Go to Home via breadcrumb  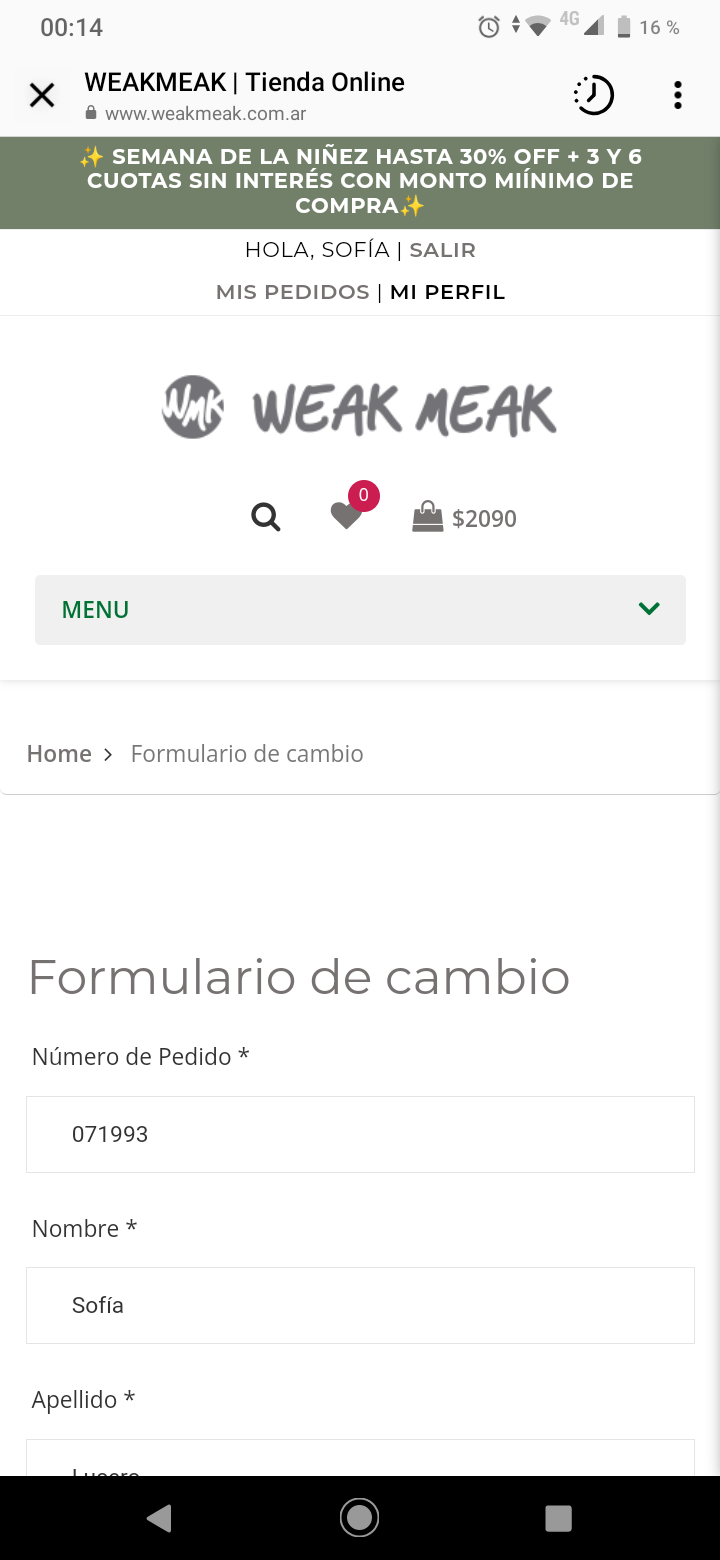(59, 753)
